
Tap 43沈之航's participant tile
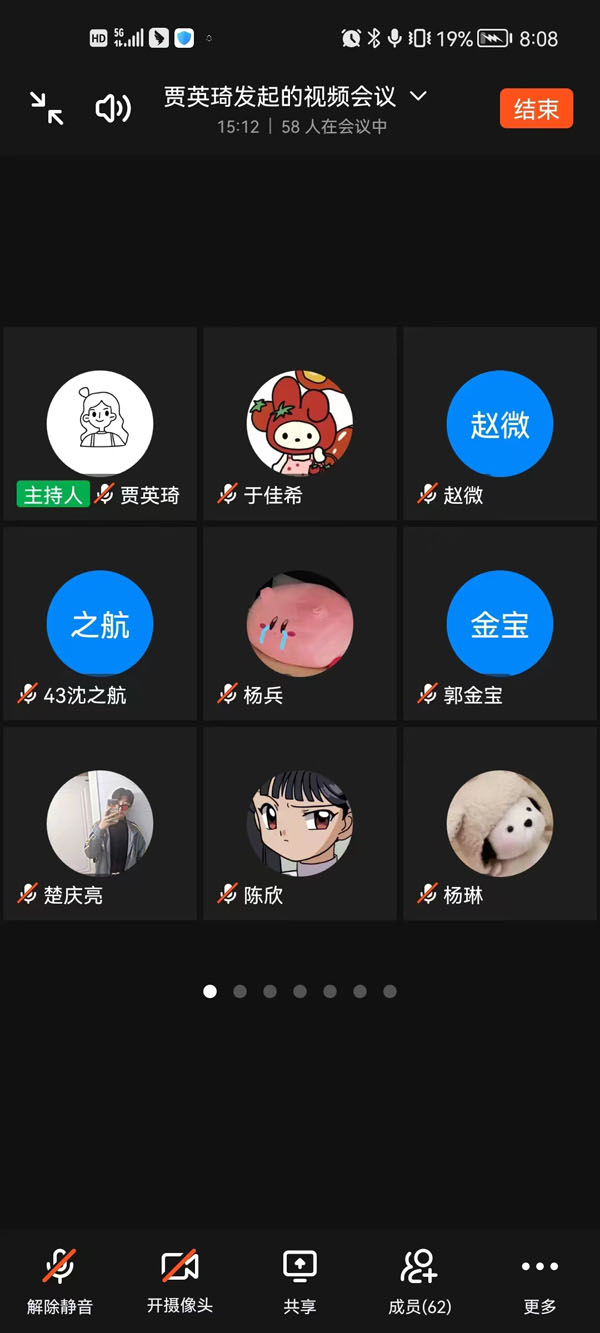[x=100, y=624]
